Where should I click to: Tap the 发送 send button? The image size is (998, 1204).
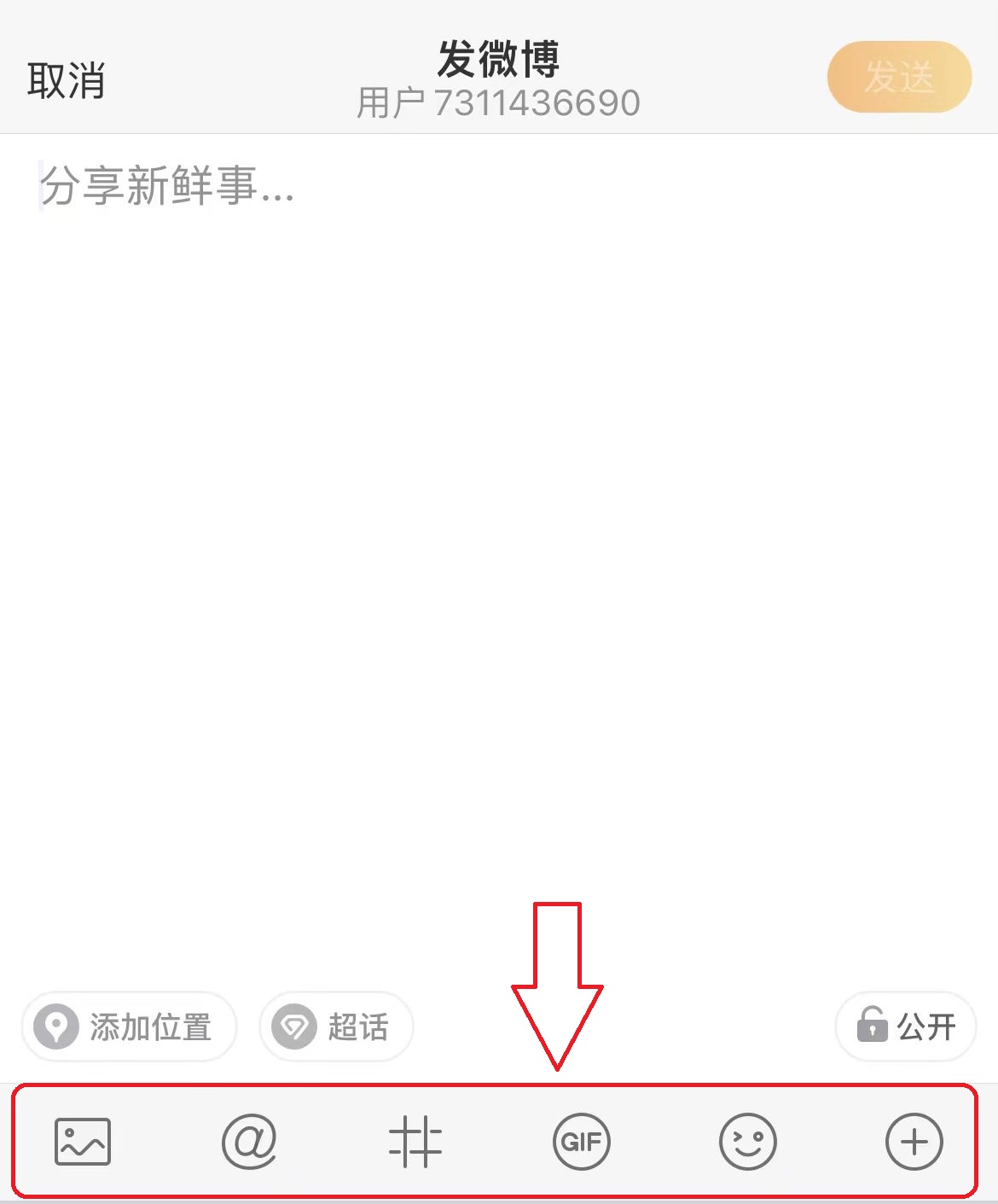tap(899, 77)
